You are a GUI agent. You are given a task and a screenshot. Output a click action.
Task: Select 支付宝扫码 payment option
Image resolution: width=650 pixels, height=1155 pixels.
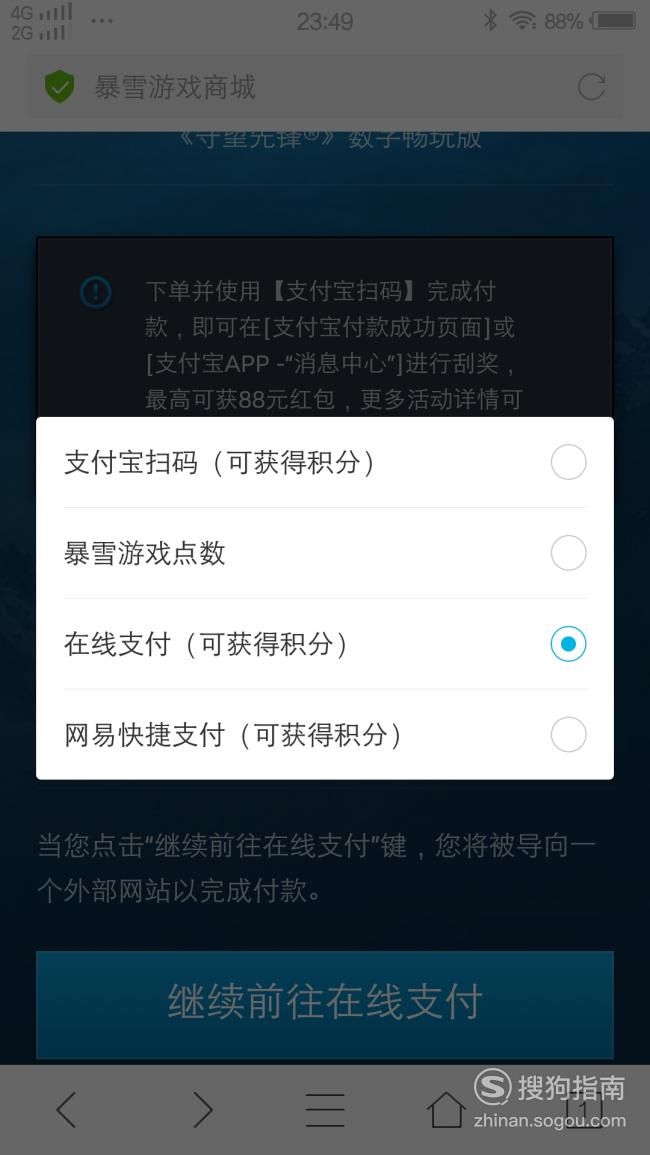coord(325,463)
